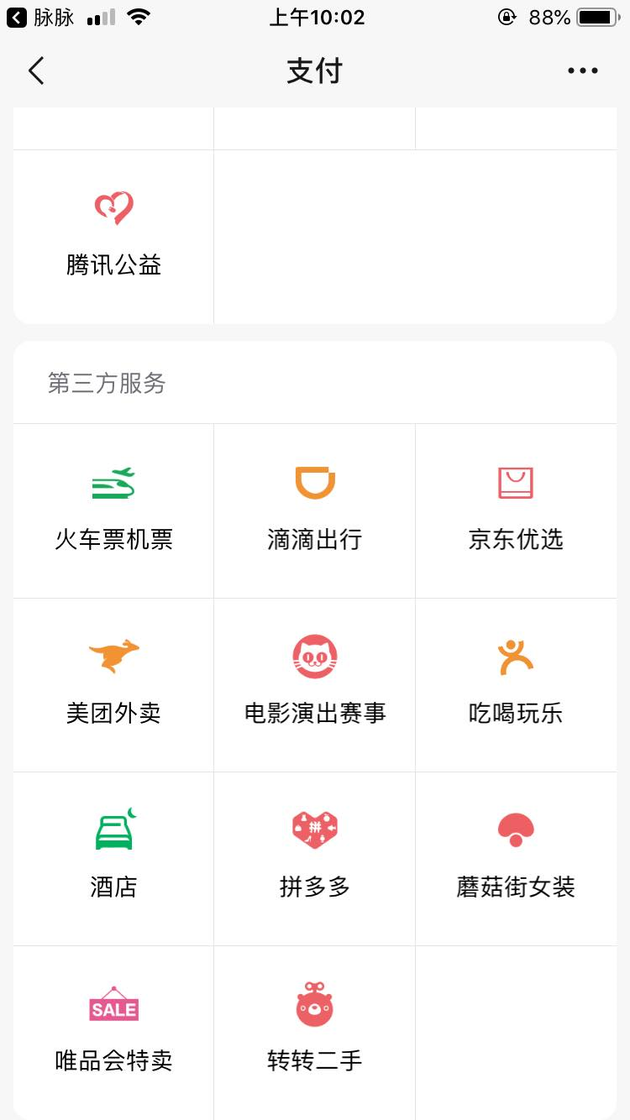Open 唯品会特卖 sale
The image size is (630, 1120).
[114, 1033]
